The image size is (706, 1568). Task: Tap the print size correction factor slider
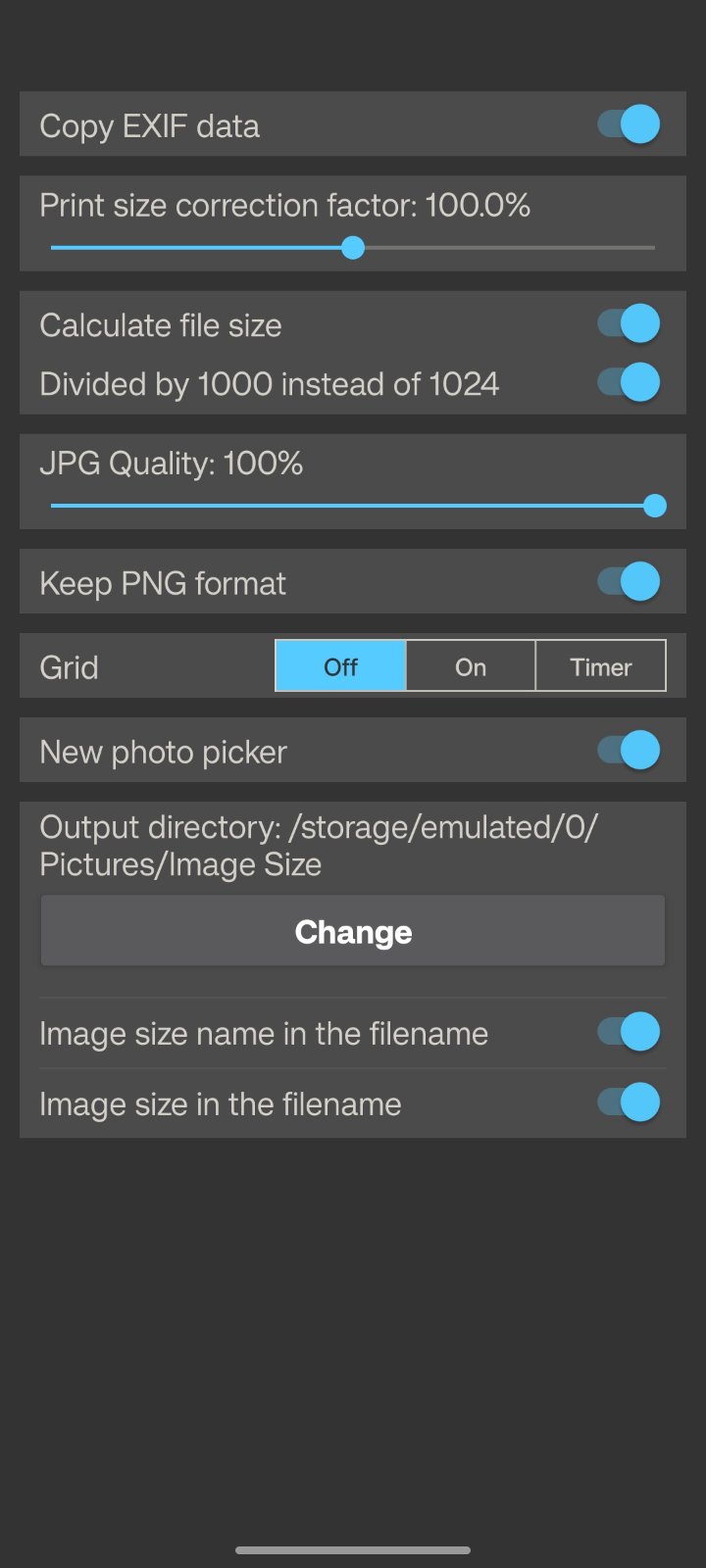coord(353,248)
